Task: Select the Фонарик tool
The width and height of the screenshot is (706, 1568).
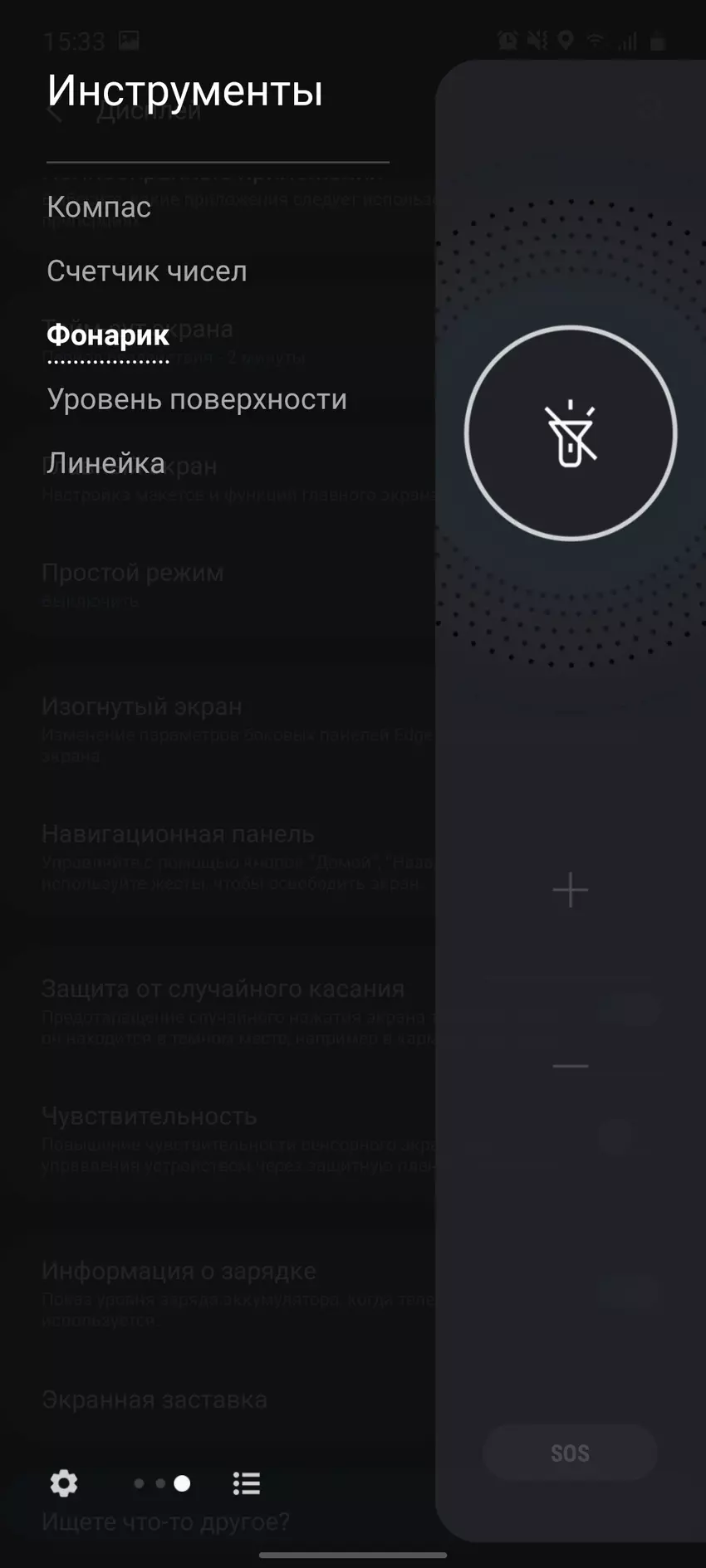Action: [x=108, y=335]
